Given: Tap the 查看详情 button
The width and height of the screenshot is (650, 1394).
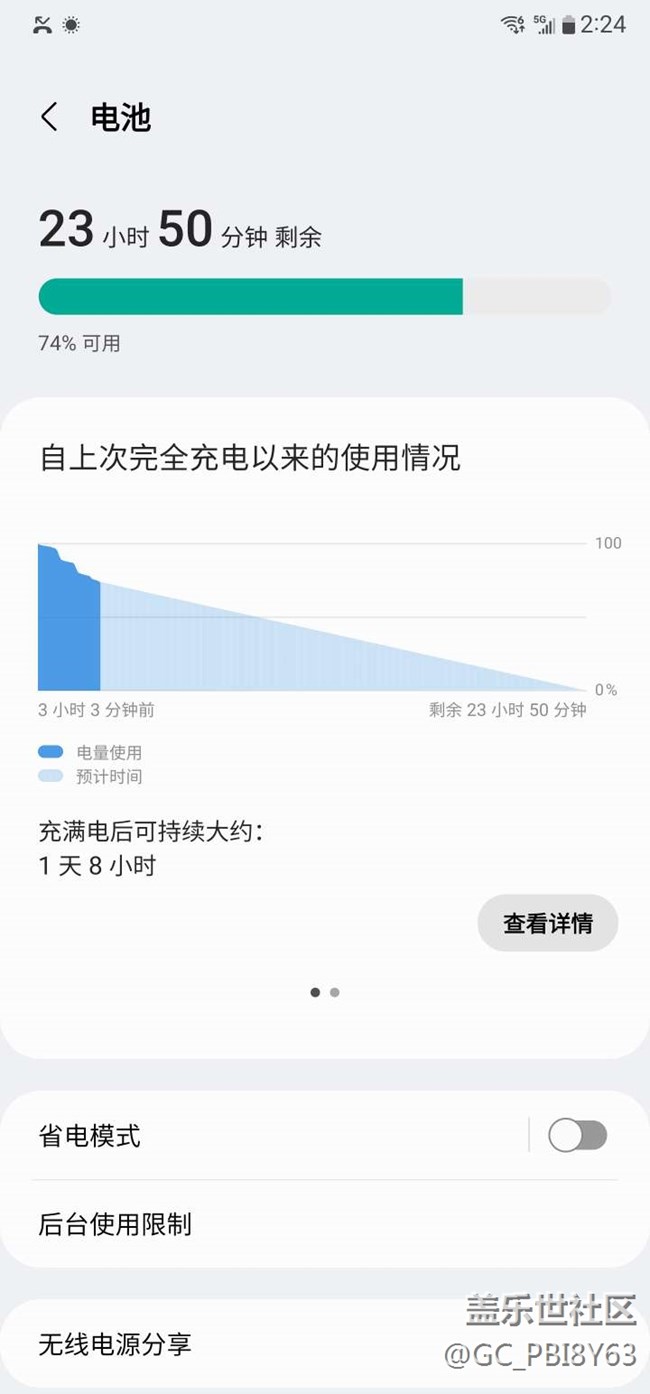Looking at the screenshot, I should [x=547, y=923].
